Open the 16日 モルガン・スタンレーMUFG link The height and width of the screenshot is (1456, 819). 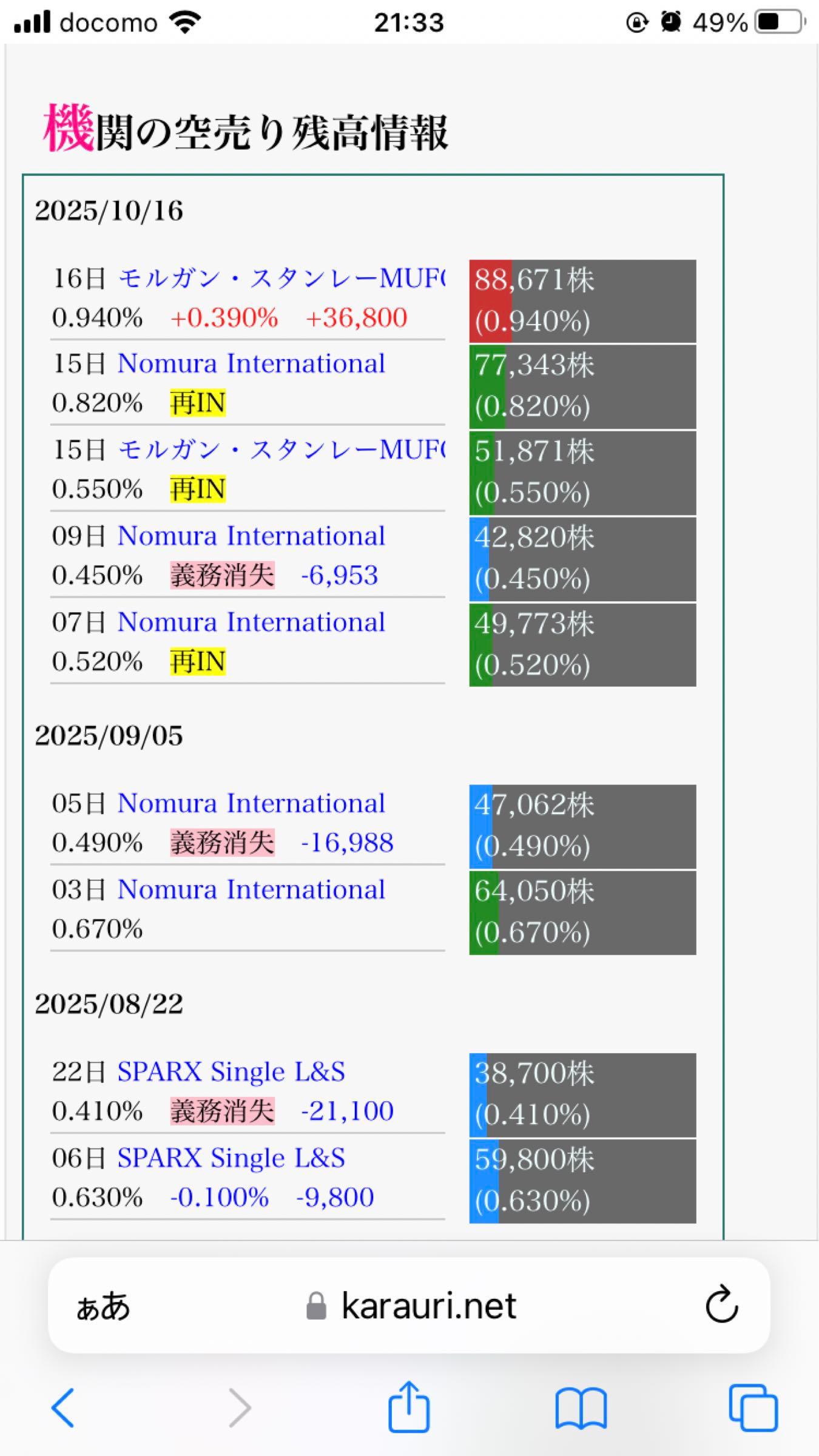coord(281,278)
